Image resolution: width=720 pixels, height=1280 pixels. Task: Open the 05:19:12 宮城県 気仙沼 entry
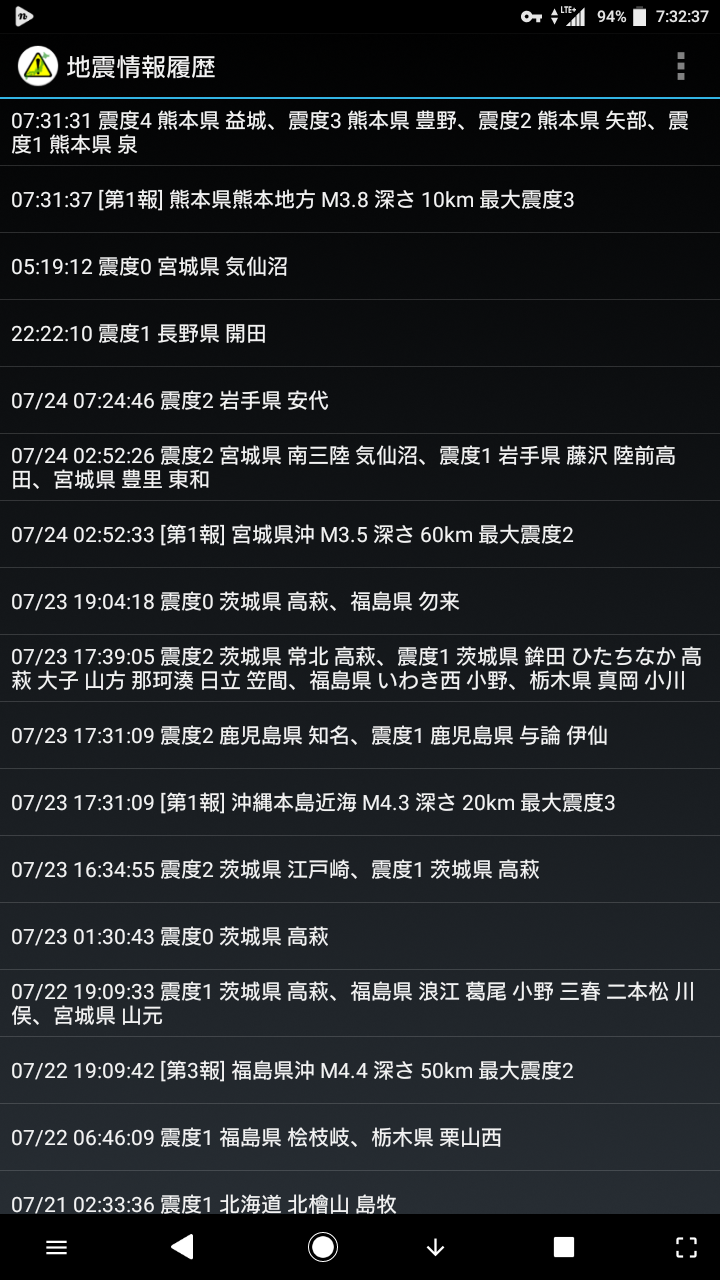tap(360, 267)
